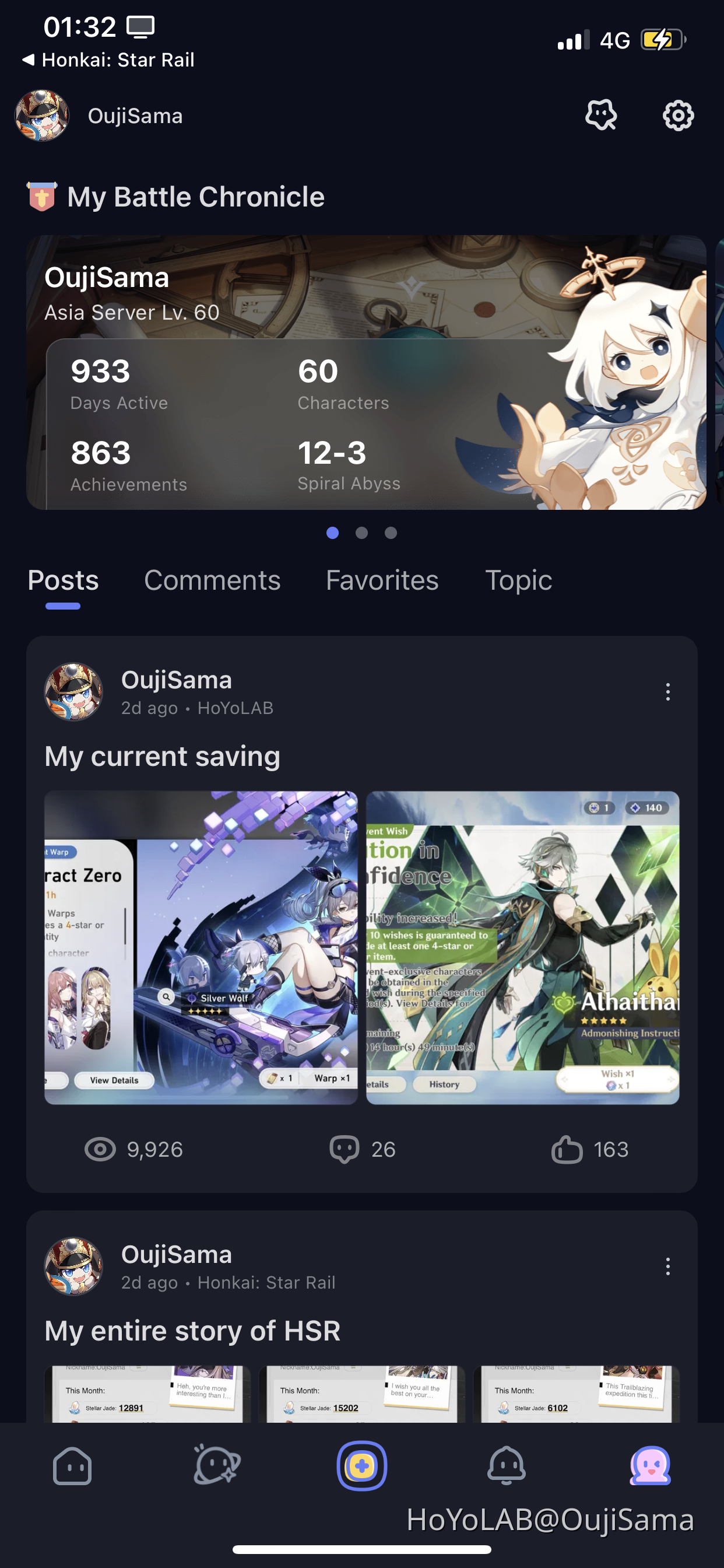Open the Alhaitham wish image
724x1568 pixels.
(522, 947)
